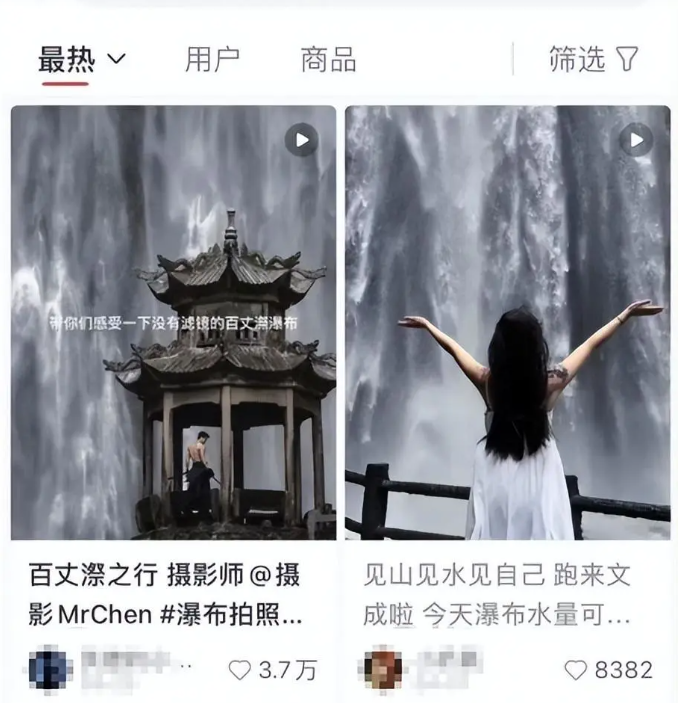Open the 百丈漈之行 pavilion video post
The image size is (678, 703).
[173, 322]
